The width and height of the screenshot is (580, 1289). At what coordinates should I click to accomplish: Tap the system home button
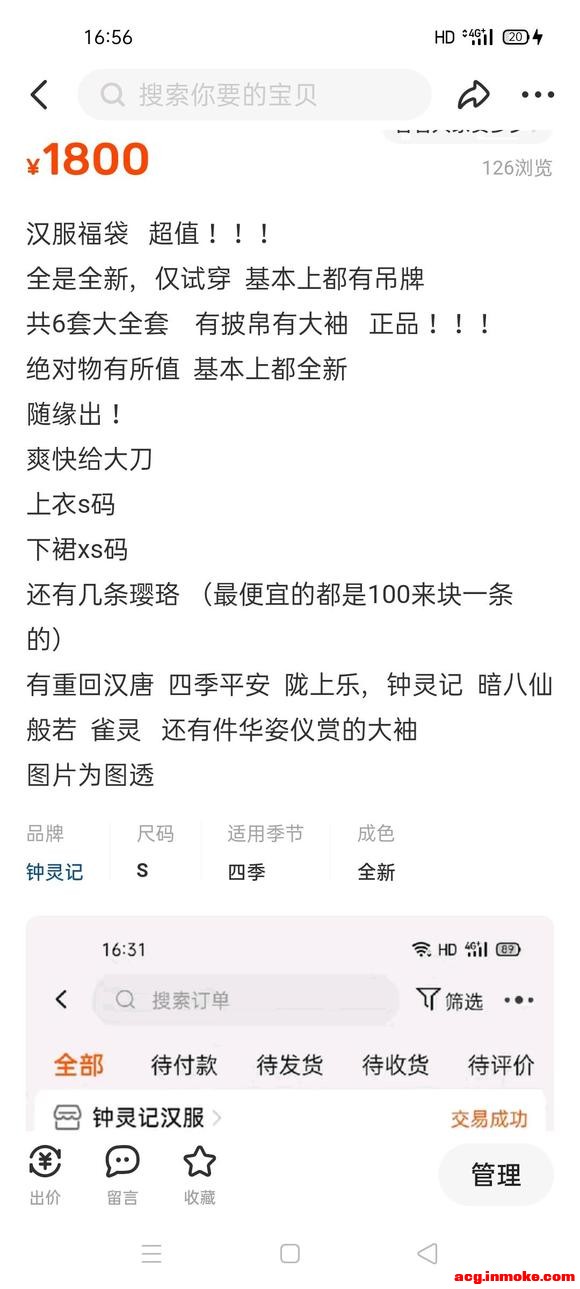[290, 1253]
